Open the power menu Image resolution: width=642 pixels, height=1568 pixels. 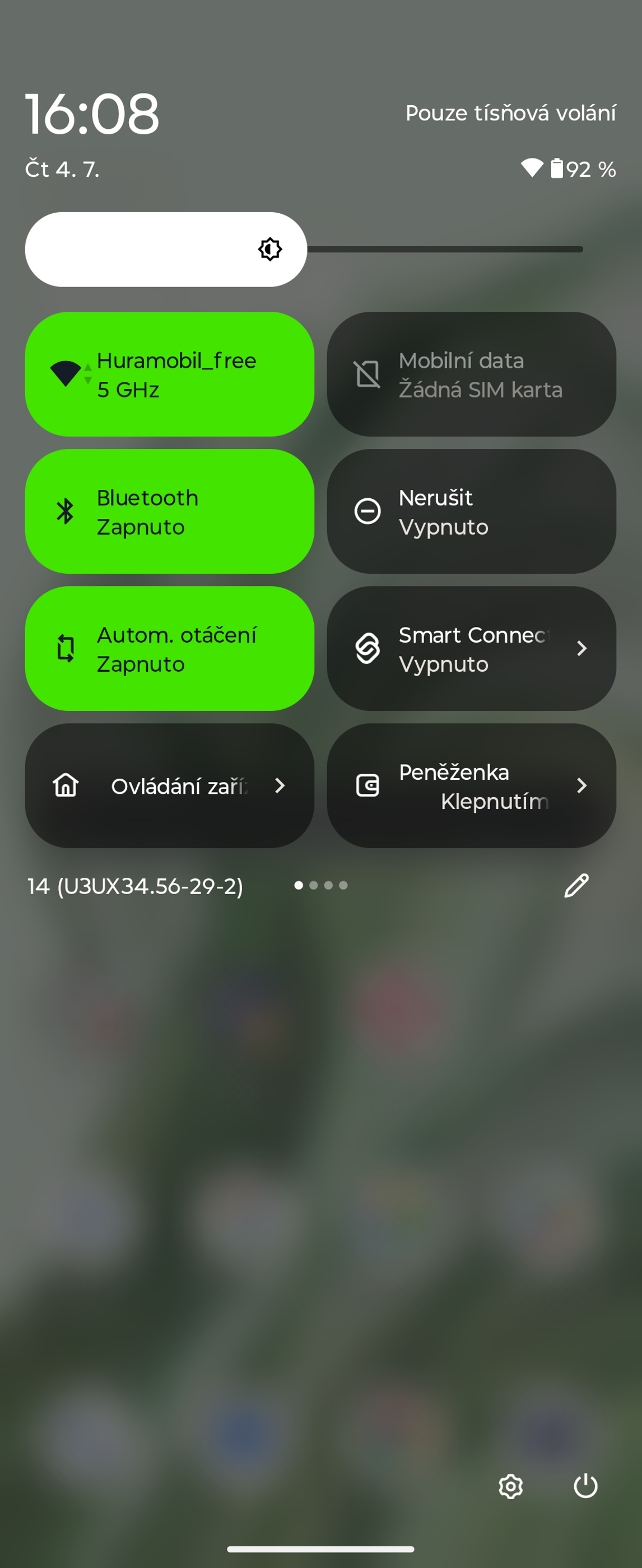tap(585, 1486)
